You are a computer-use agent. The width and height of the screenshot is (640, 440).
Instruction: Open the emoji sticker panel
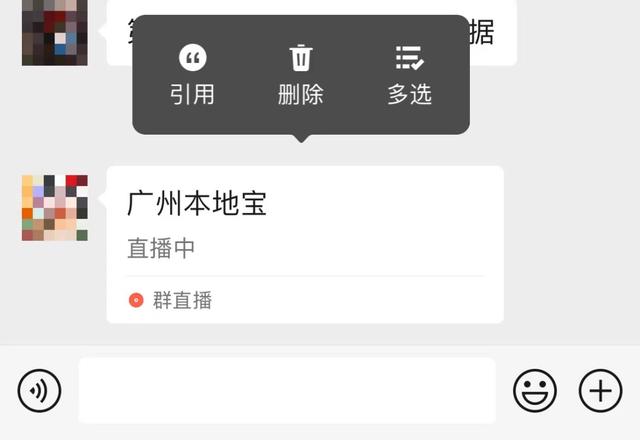pyautogui.click(x=535, y=390)
